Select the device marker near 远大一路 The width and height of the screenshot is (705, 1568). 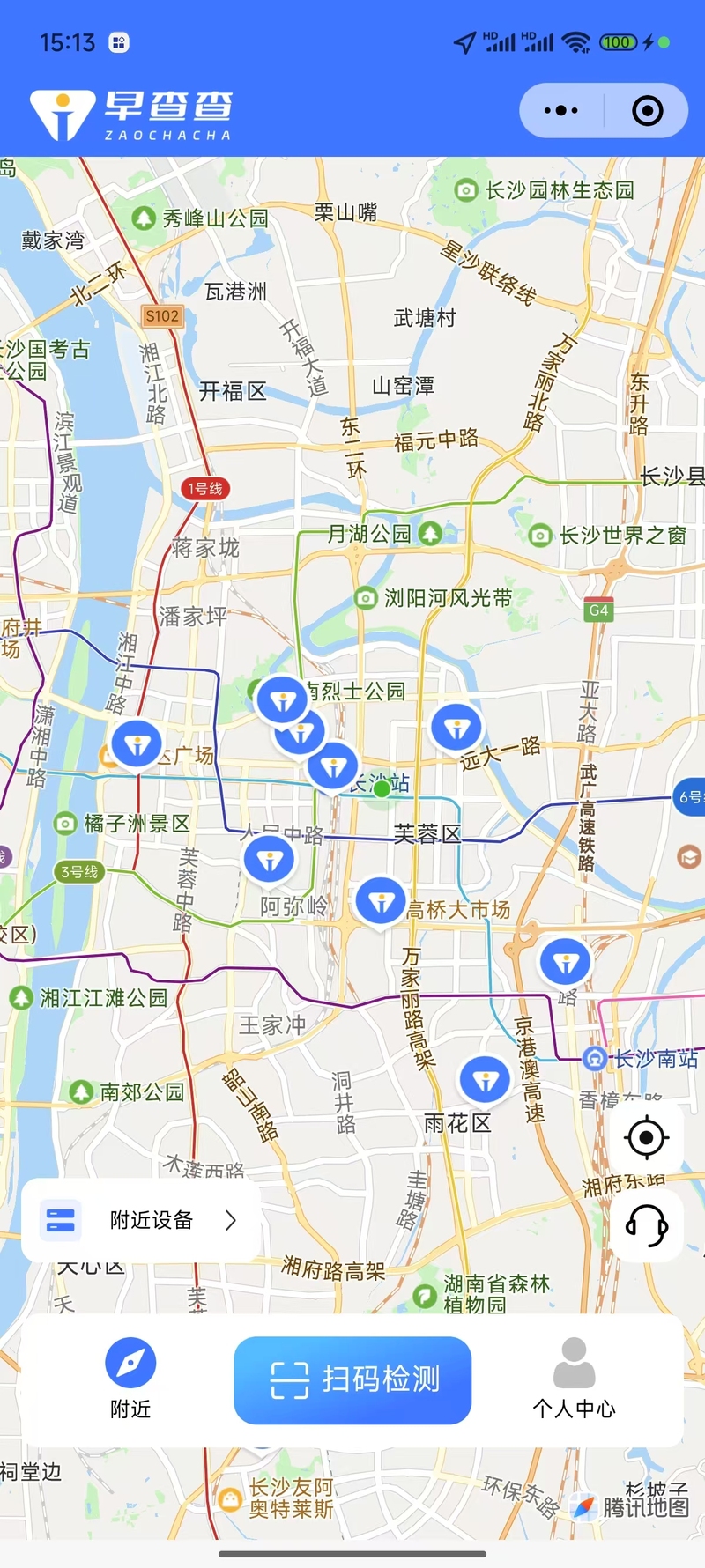[x=456, y=729]
